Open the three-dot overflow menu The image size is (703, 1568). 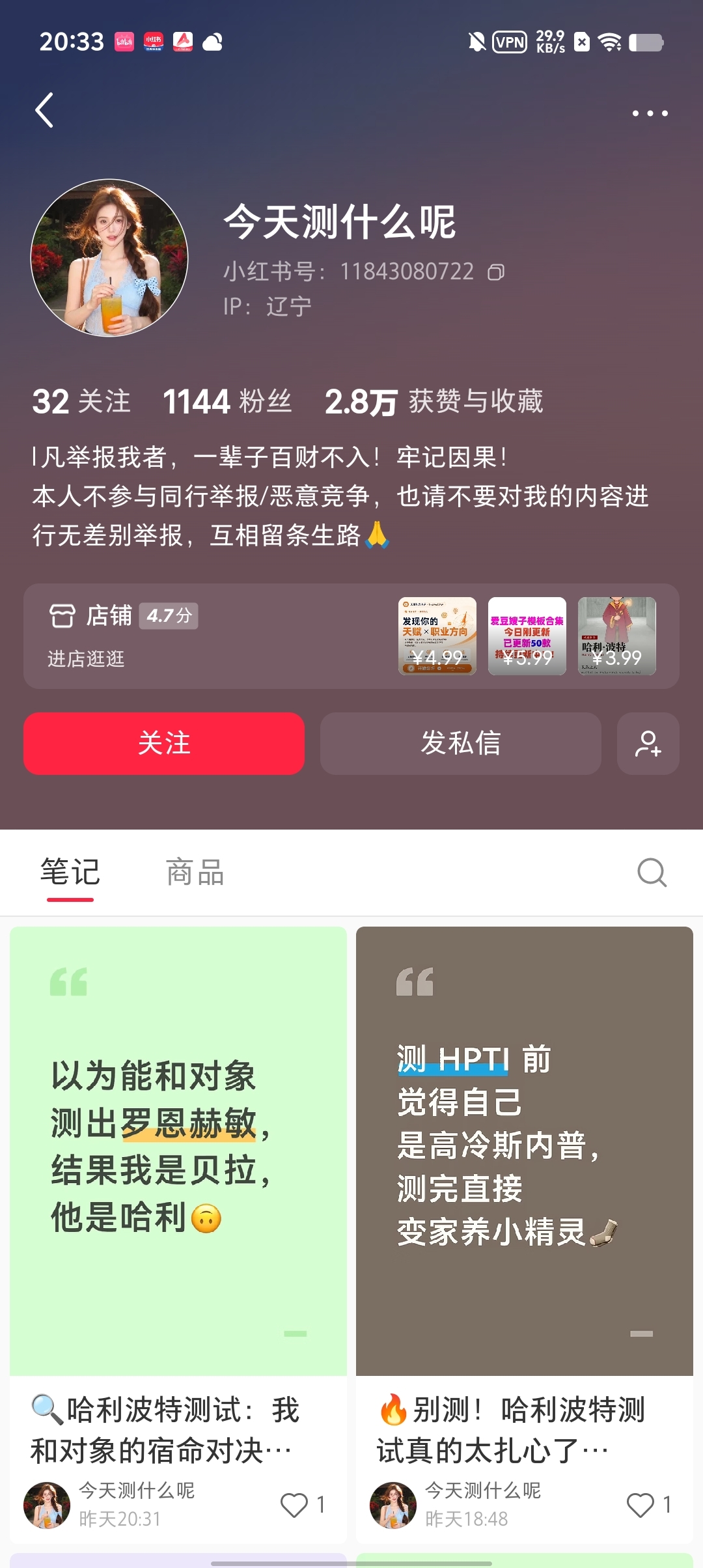coord(650,113)
